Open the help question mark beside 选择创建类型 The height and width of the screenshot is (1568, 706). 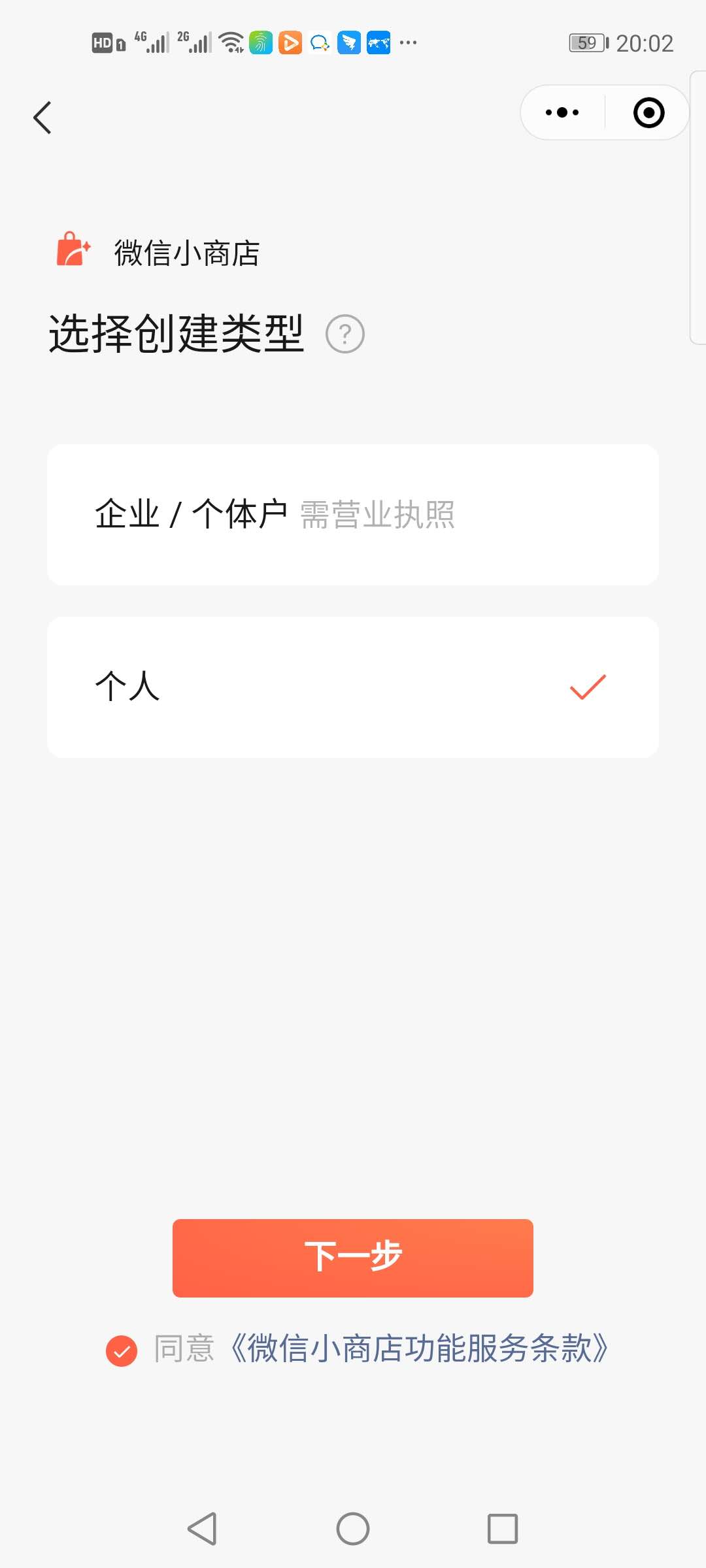pos(345,334)
